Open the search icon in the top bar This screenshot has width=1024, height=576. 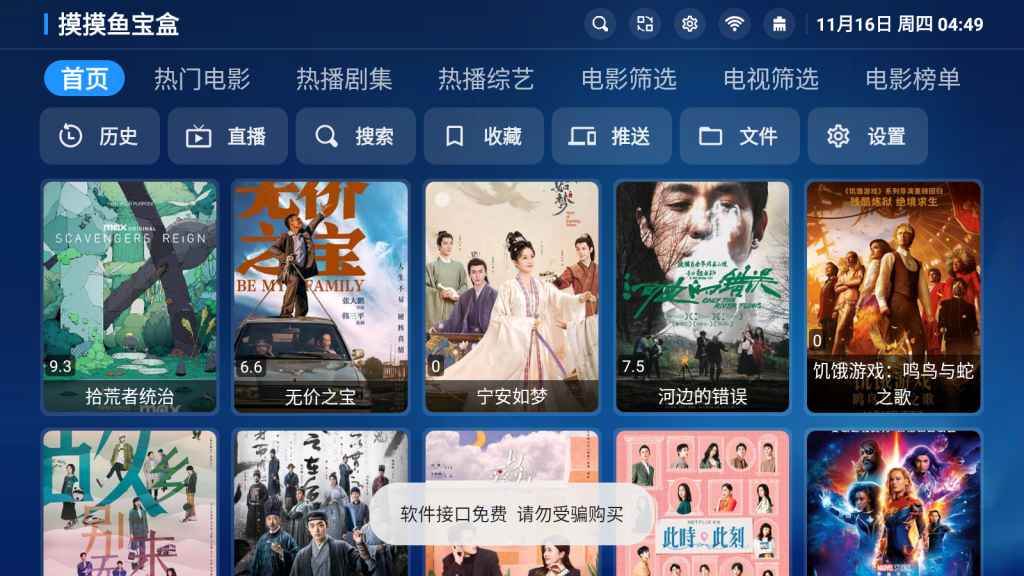click(x=600, y=24)
